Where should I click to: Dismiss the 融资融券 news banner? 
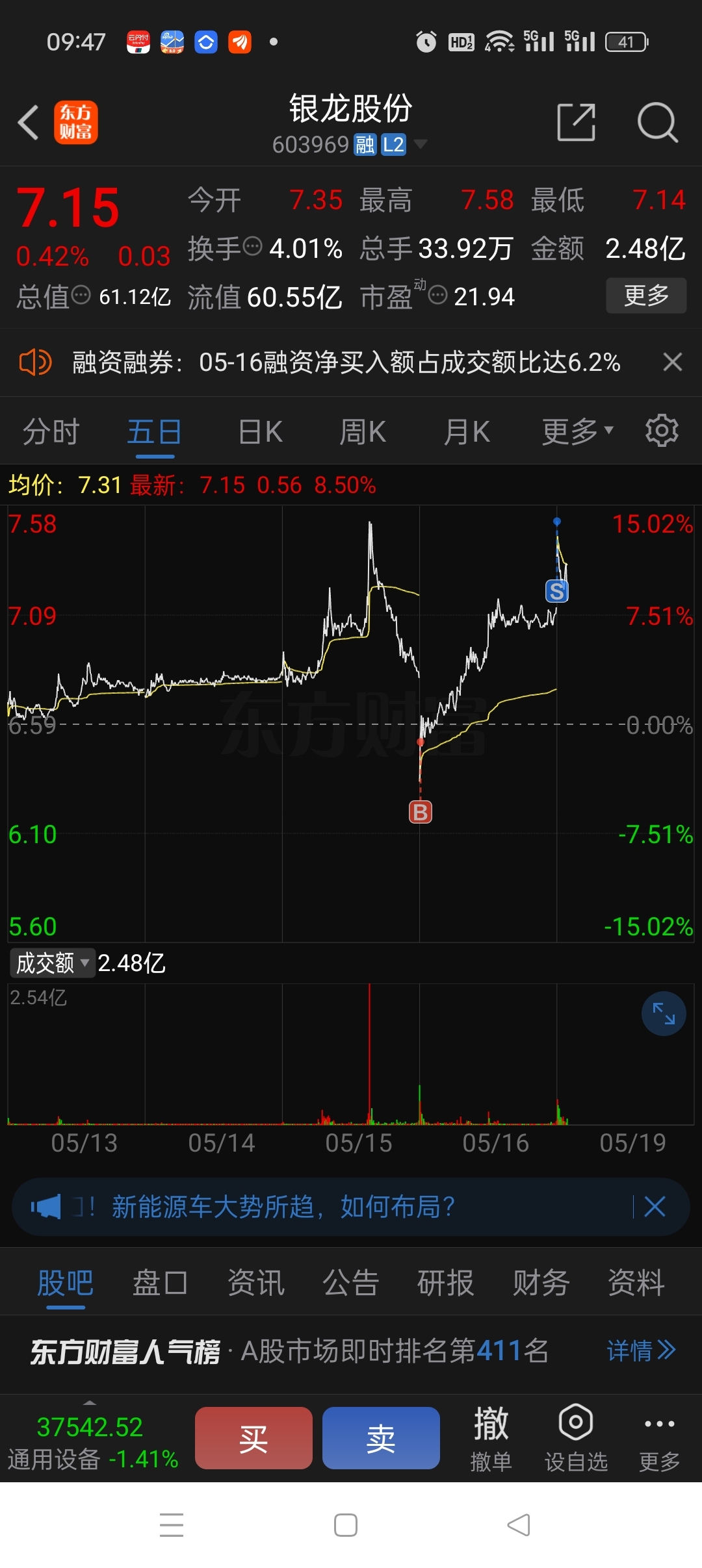click(673, 362)
